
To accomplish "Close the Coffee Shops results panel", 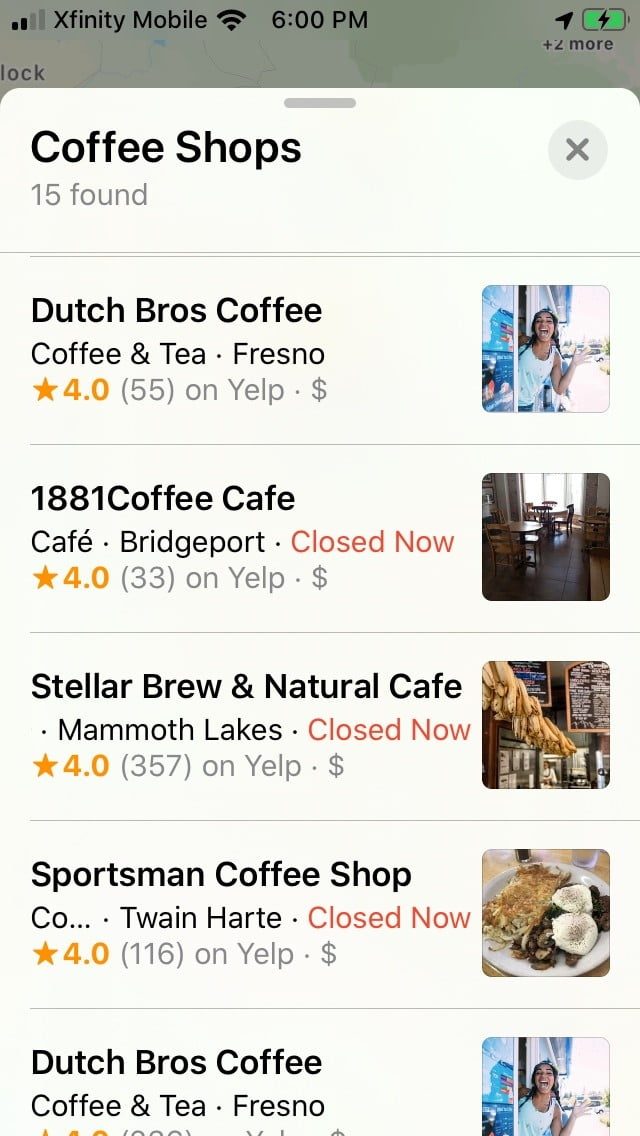I will [x=577, y=150].
